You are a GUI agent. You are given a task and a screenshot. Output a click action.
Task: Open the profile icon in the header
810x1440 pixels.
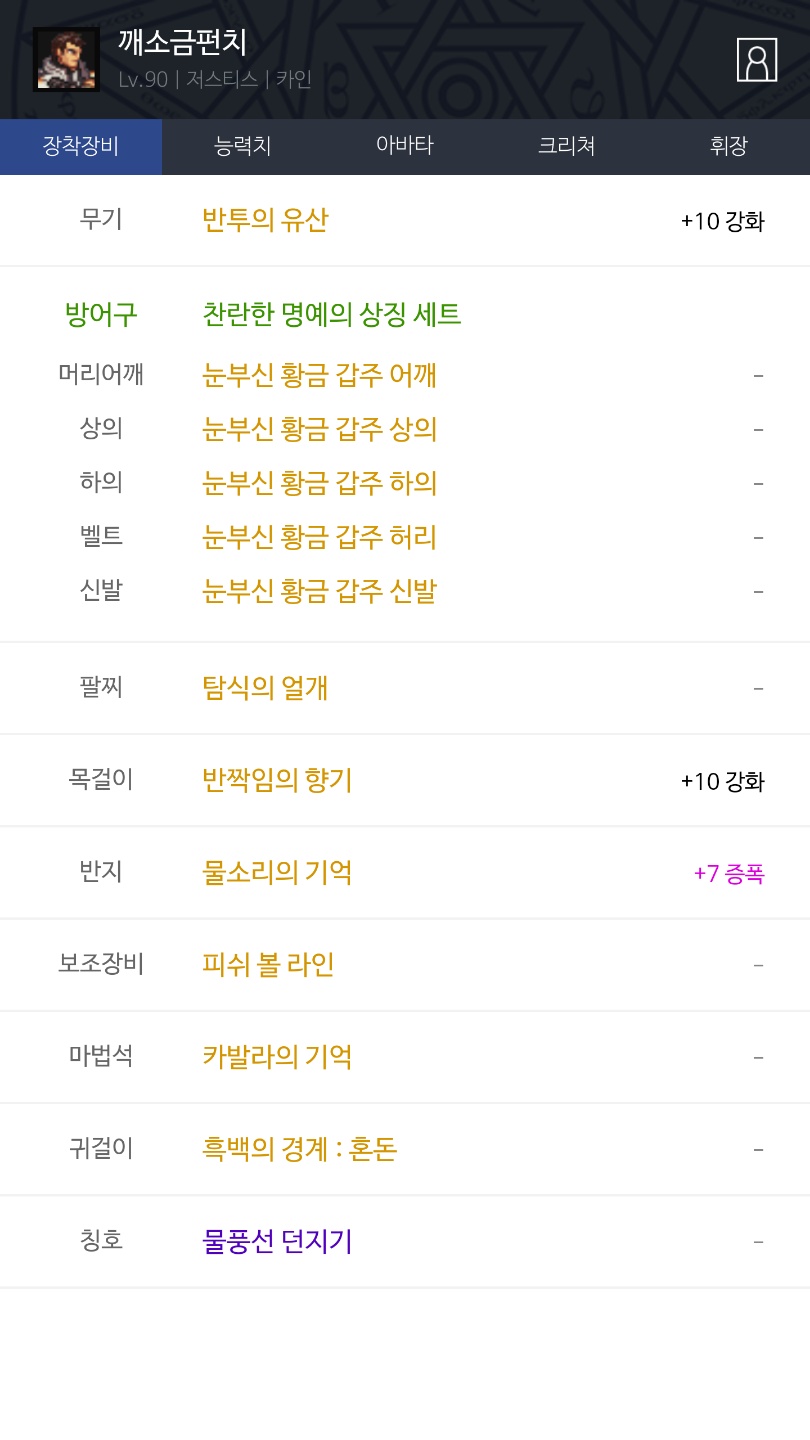click(x=757, y=60)
